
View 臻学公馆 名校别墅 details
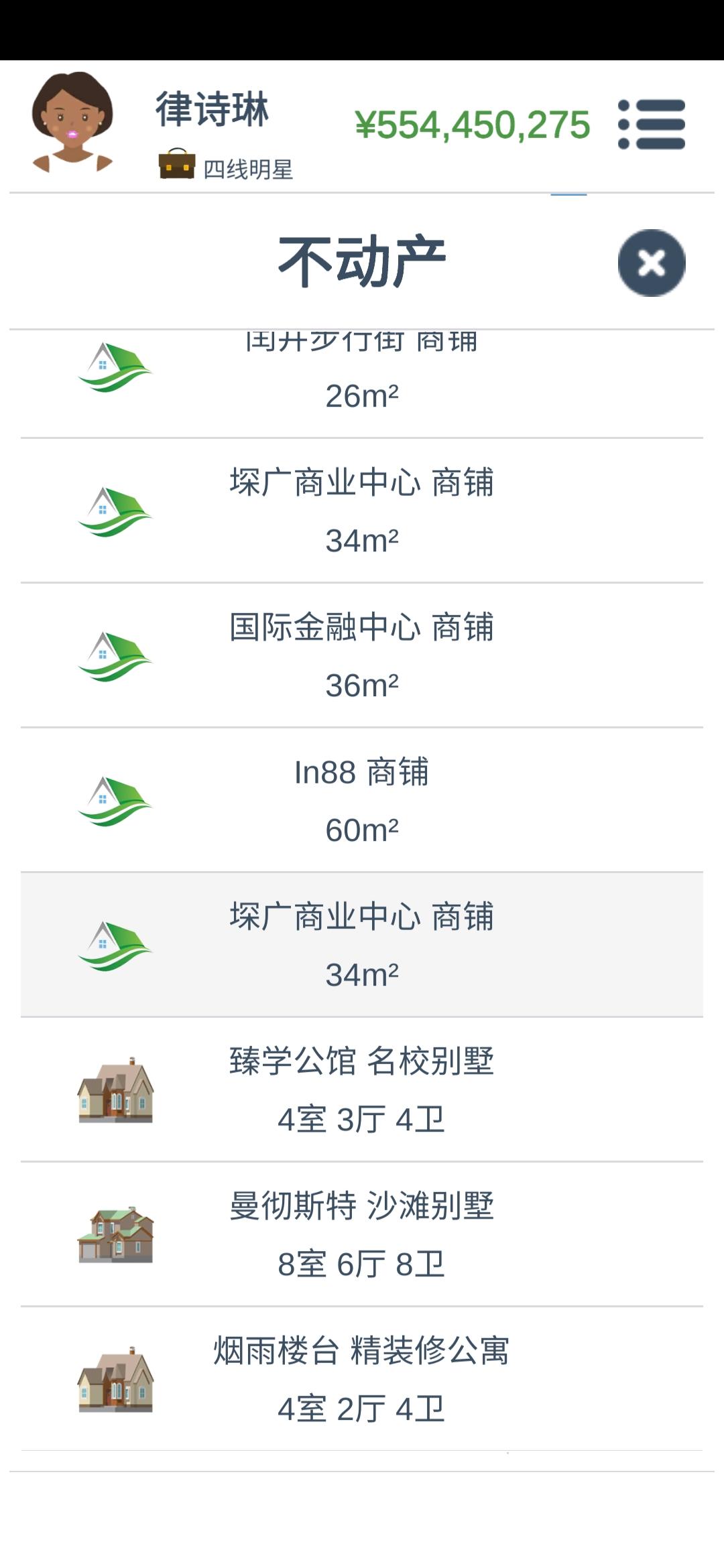[x=362, y=1090]
